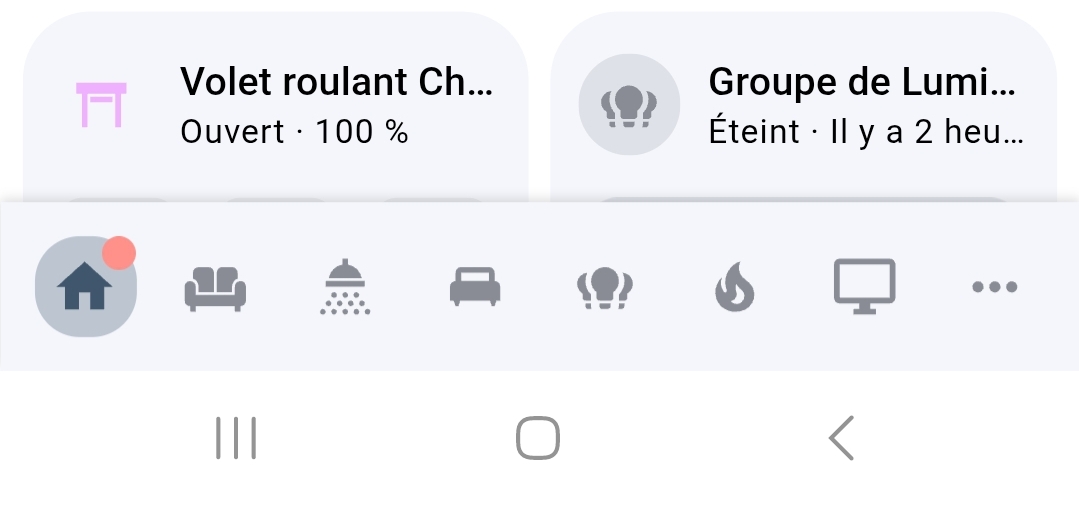1079x506 pixels.
Task: Open the monitor screen tab
Action: [865, 287]
